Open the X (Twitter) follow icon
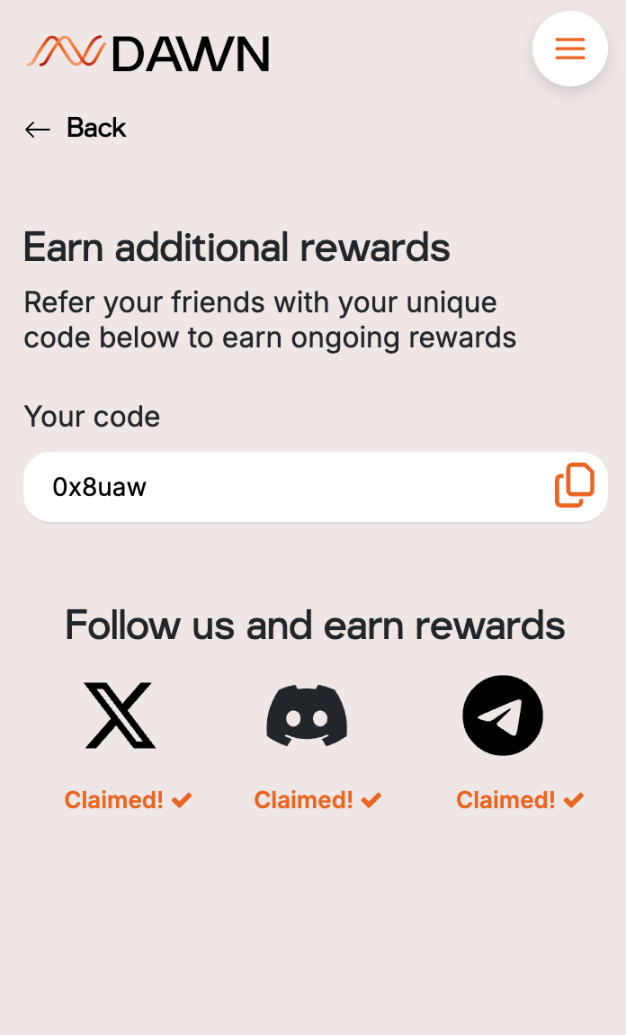626x1035 pixels. point(119,715)
